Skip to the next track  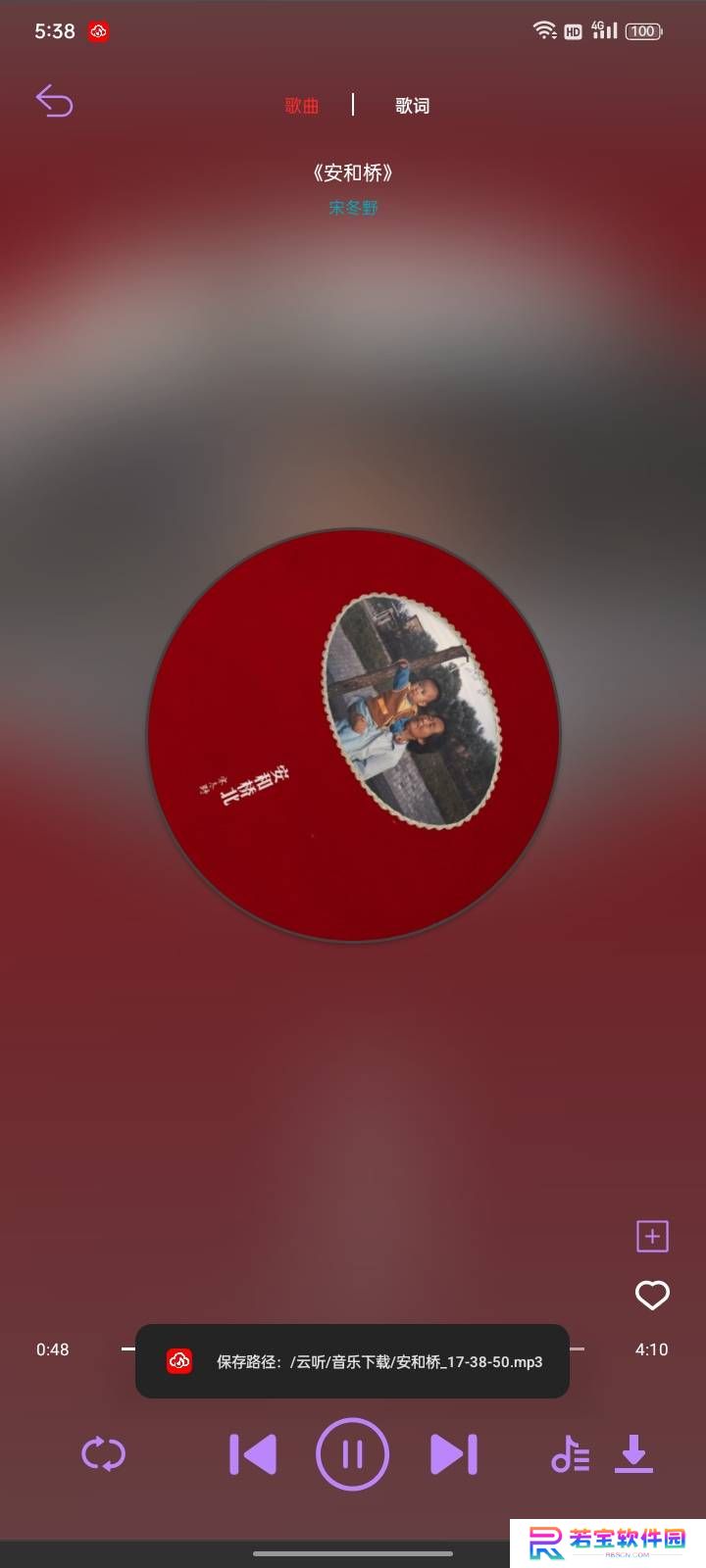click(454, 1454)
